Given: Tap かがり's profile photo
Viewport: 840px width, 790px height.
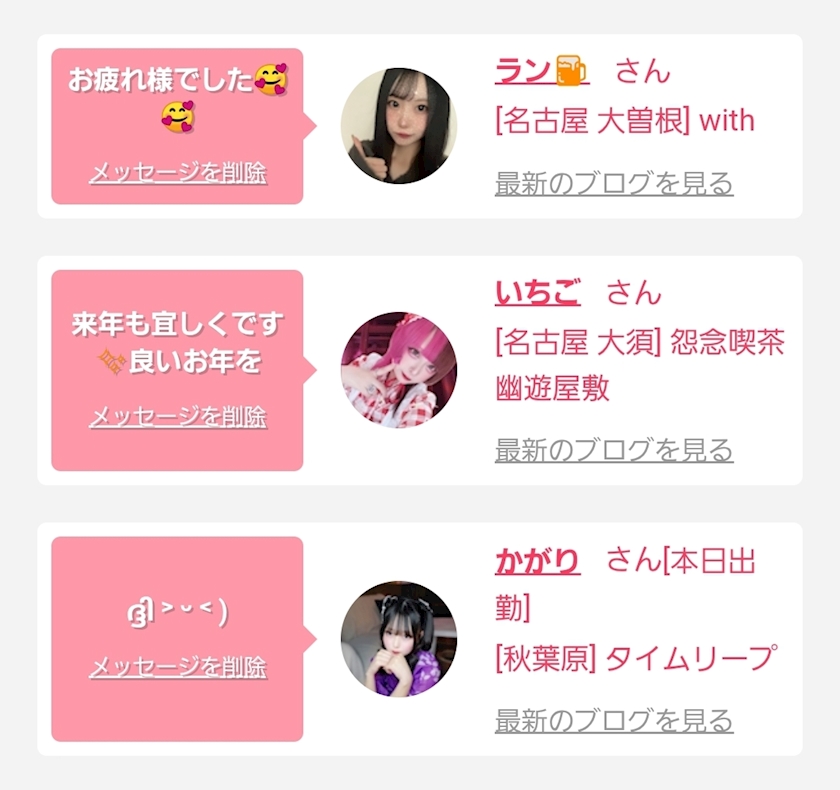Looking at the screenshot, I should (399, 638).
